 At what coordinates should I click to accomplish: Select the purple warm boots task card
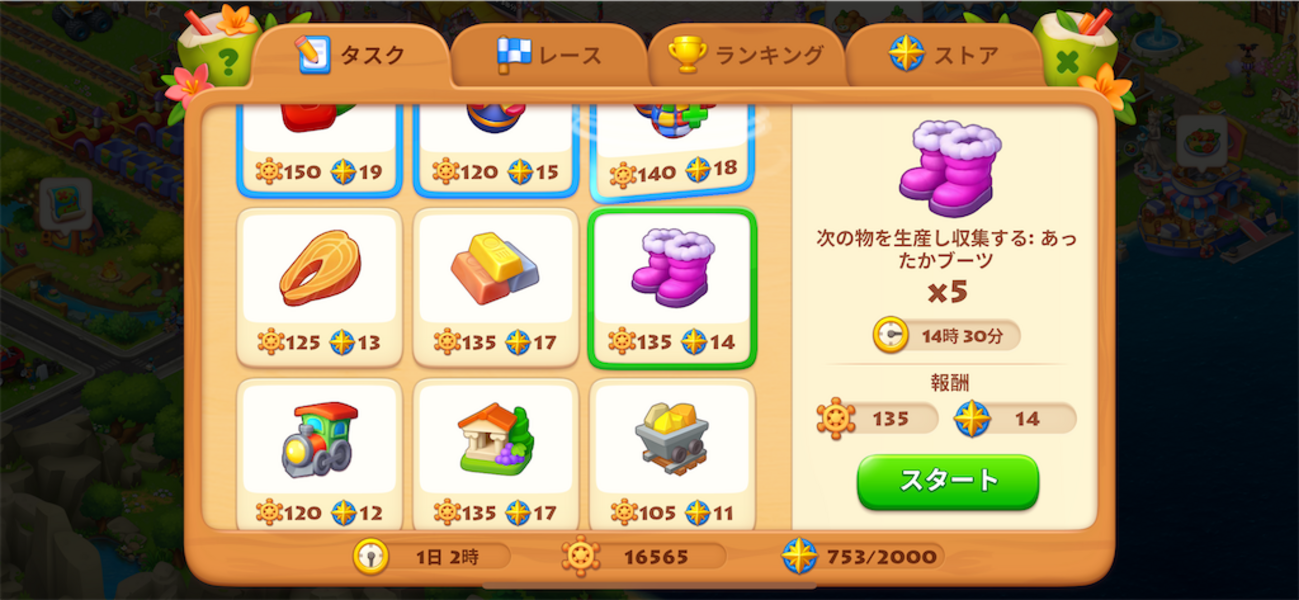point(672,286)
